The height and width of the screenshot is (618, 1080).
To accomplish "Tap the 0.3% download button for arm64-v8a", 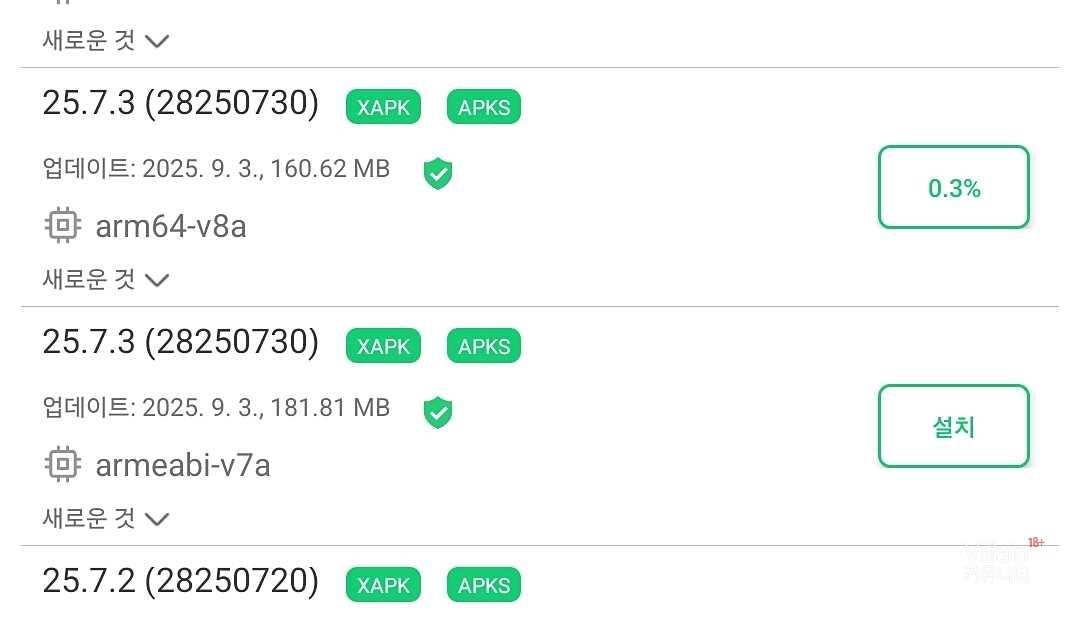I will coord(953,188).
